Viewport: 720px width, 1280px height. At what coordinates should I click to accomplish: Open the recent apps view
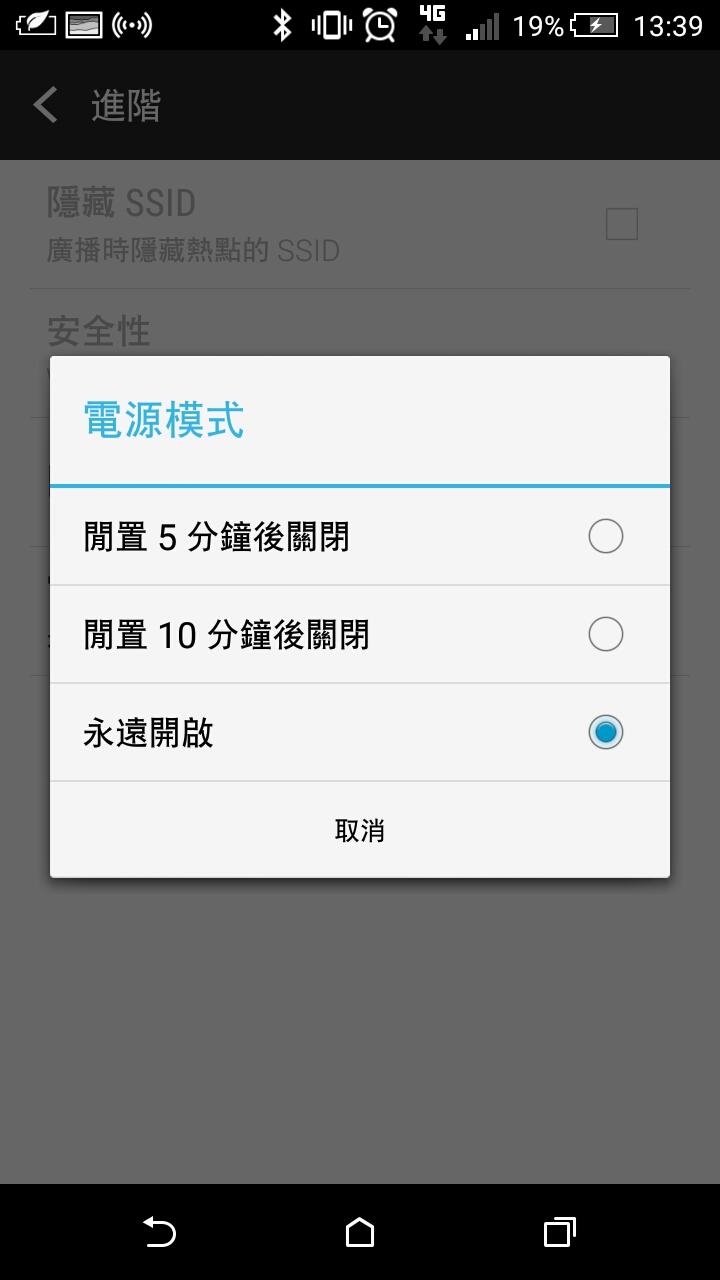560,1232
